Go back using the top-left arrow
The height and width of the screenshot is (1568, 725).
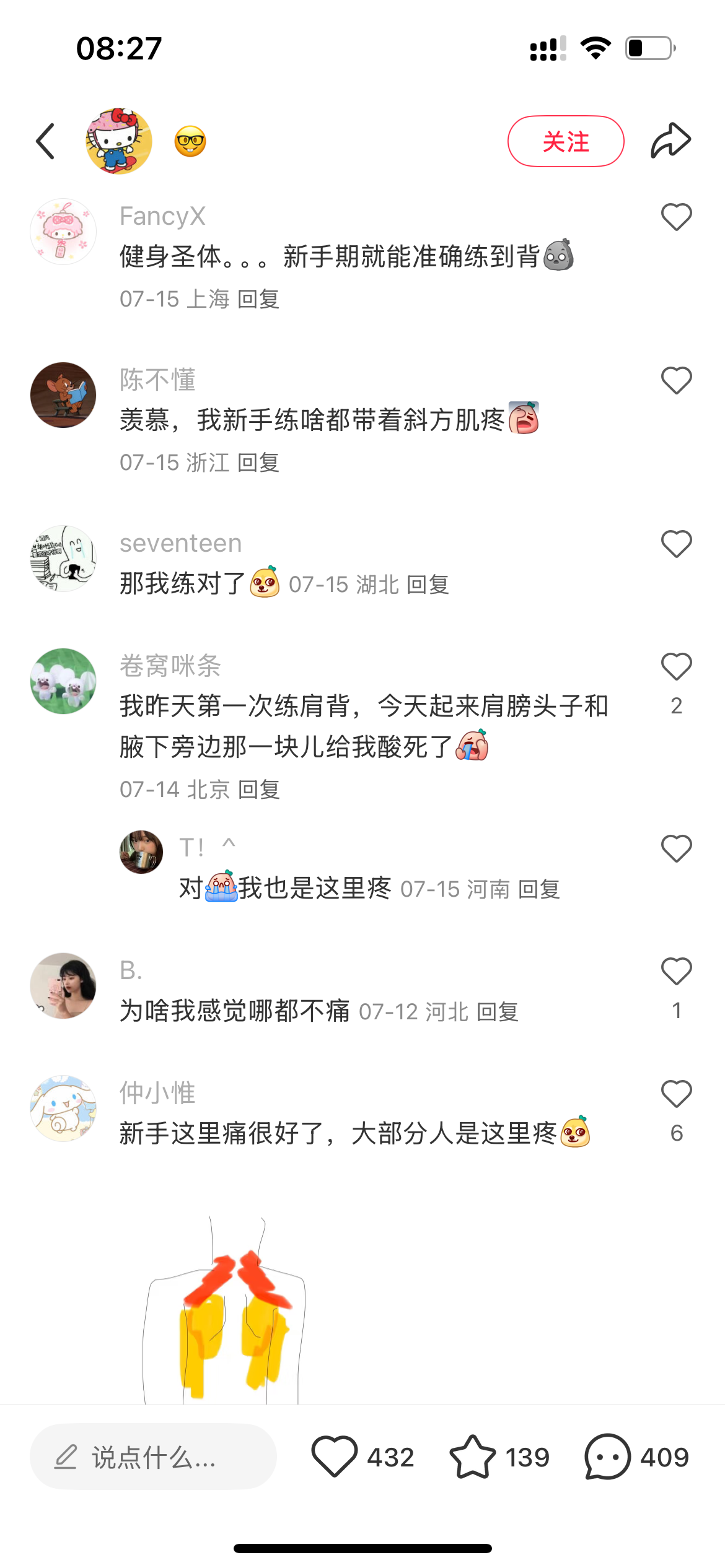[45, 141]
